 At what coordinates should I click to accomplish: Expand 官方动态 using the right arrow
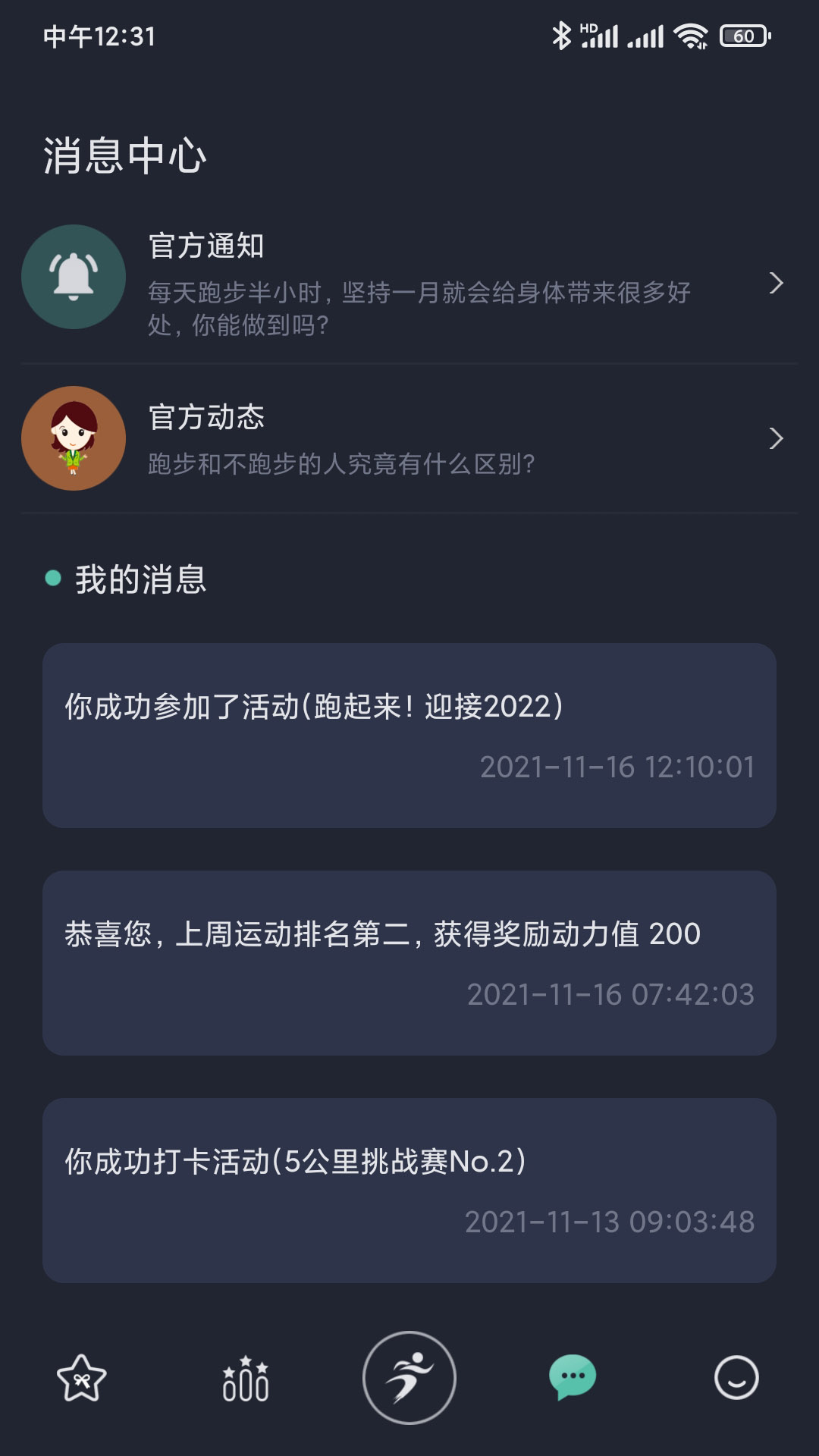777,438
